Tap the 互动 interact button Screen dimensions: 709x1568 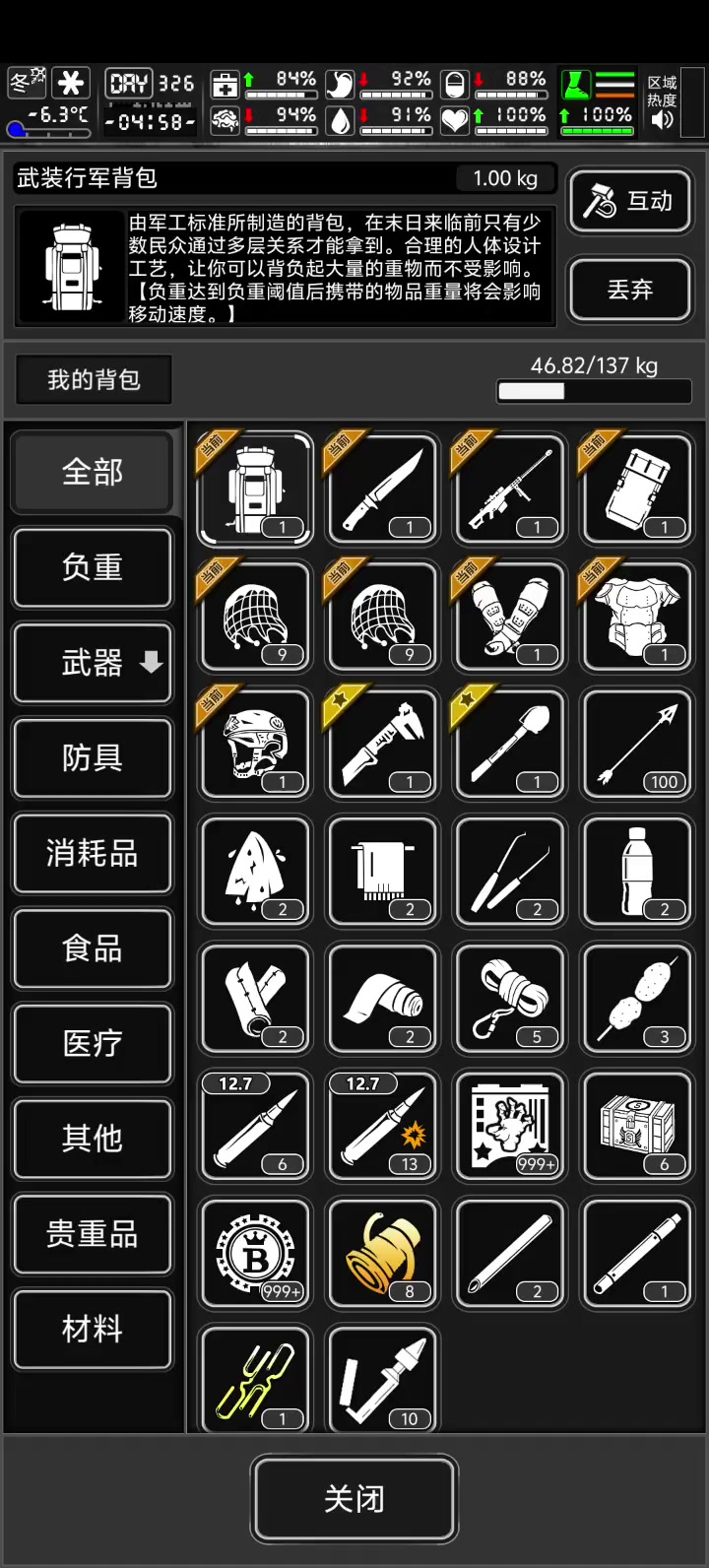[x=630, y=201]
